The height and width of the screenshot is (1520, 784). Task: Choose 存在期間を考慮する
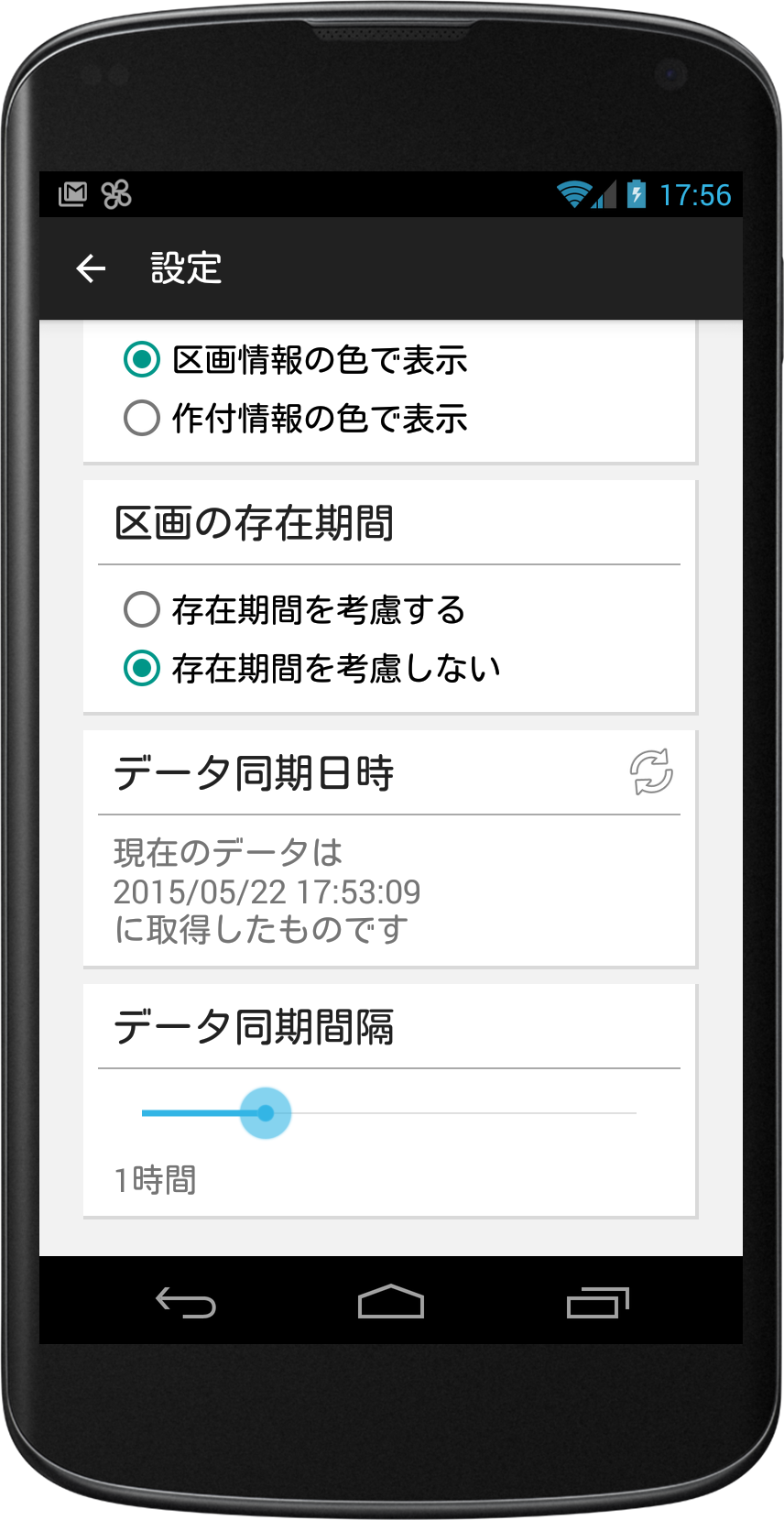[x=295, y=610]
